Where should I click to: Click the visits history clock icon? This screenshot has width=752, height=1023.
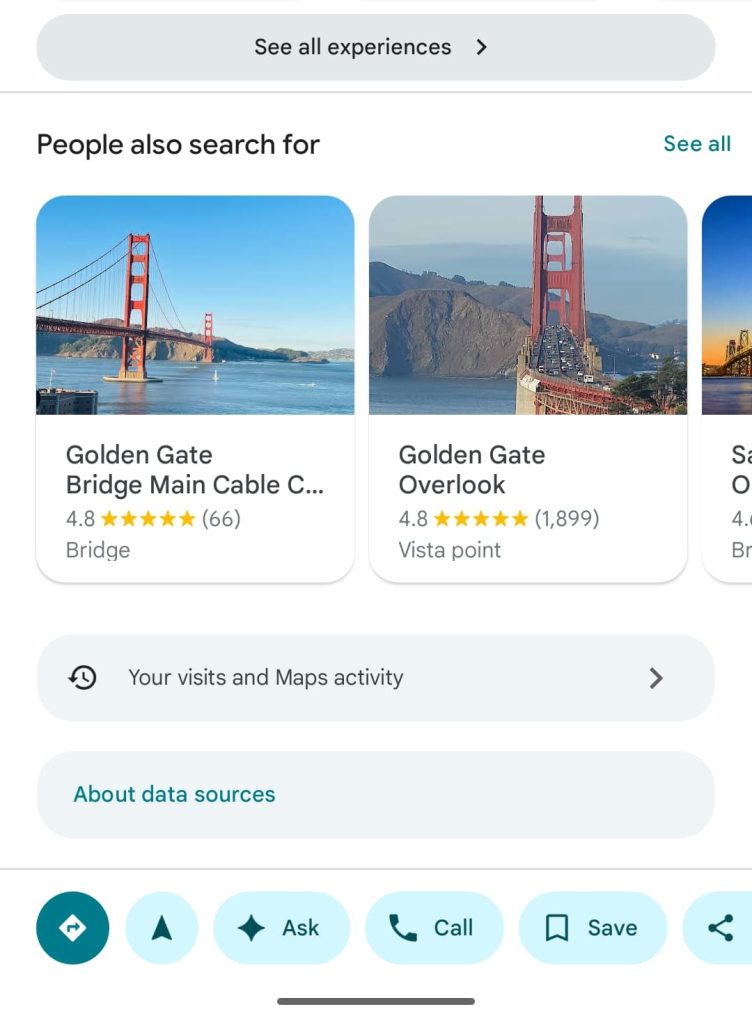[83, 677]
